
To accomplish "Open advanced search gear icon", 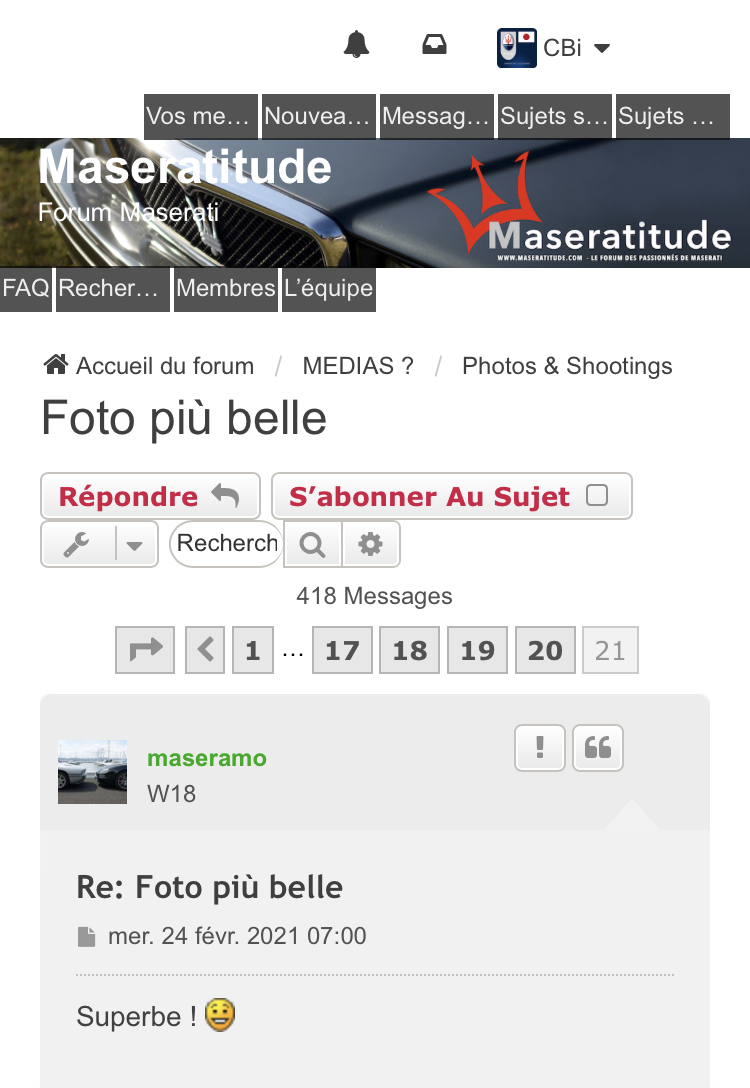I will [371, 544].
